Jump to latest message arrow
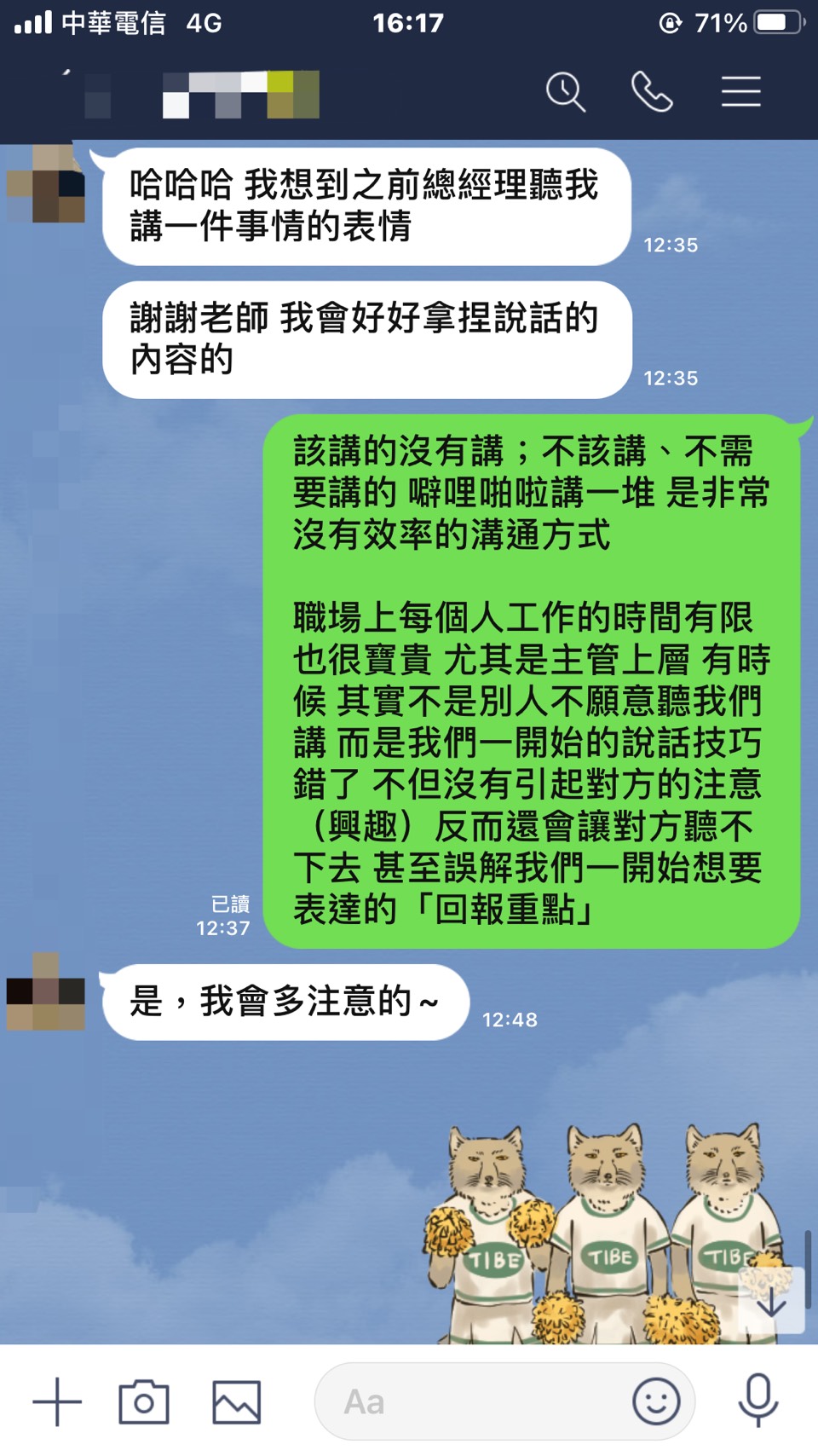This screenshot has width=818, height=1456. (x=771, y=1301)
